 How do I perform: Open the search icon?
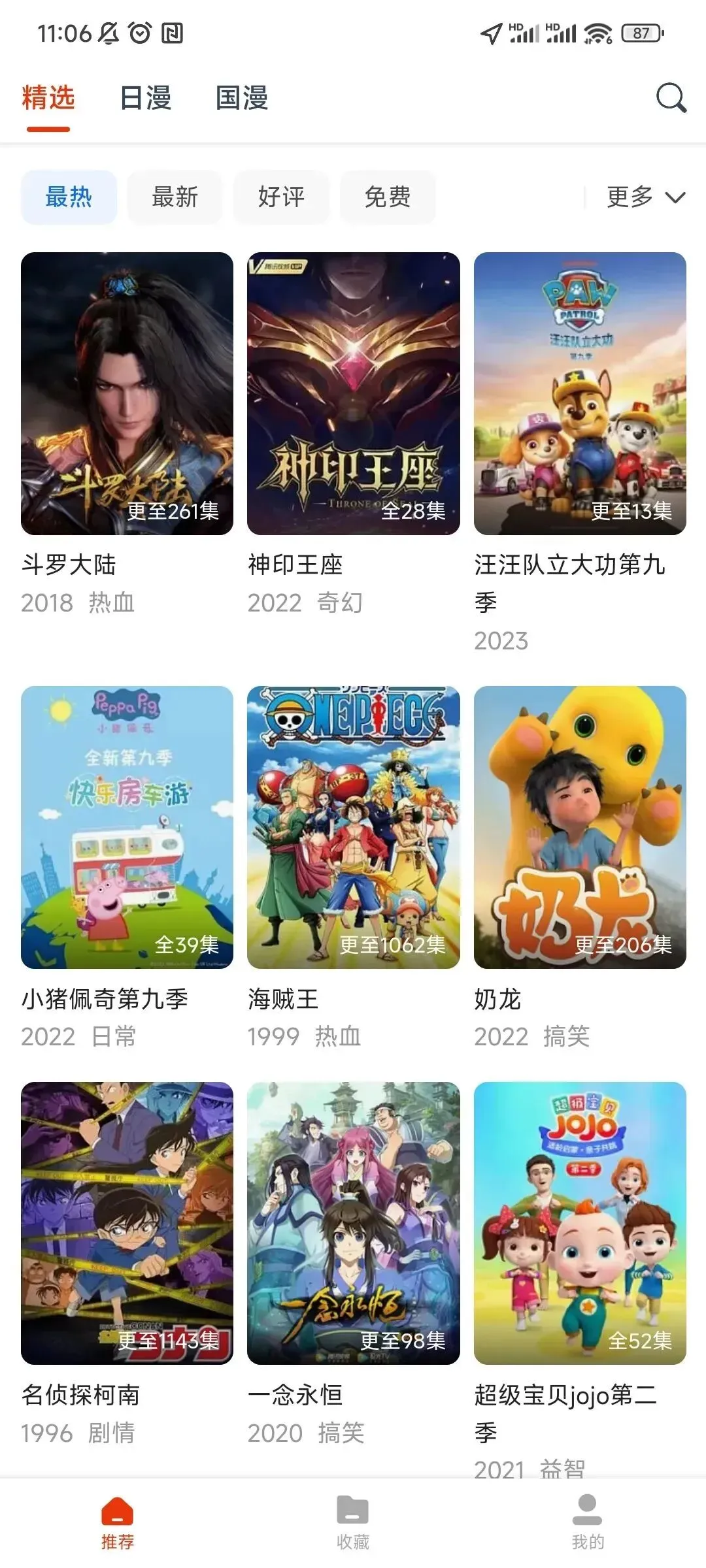671,99
